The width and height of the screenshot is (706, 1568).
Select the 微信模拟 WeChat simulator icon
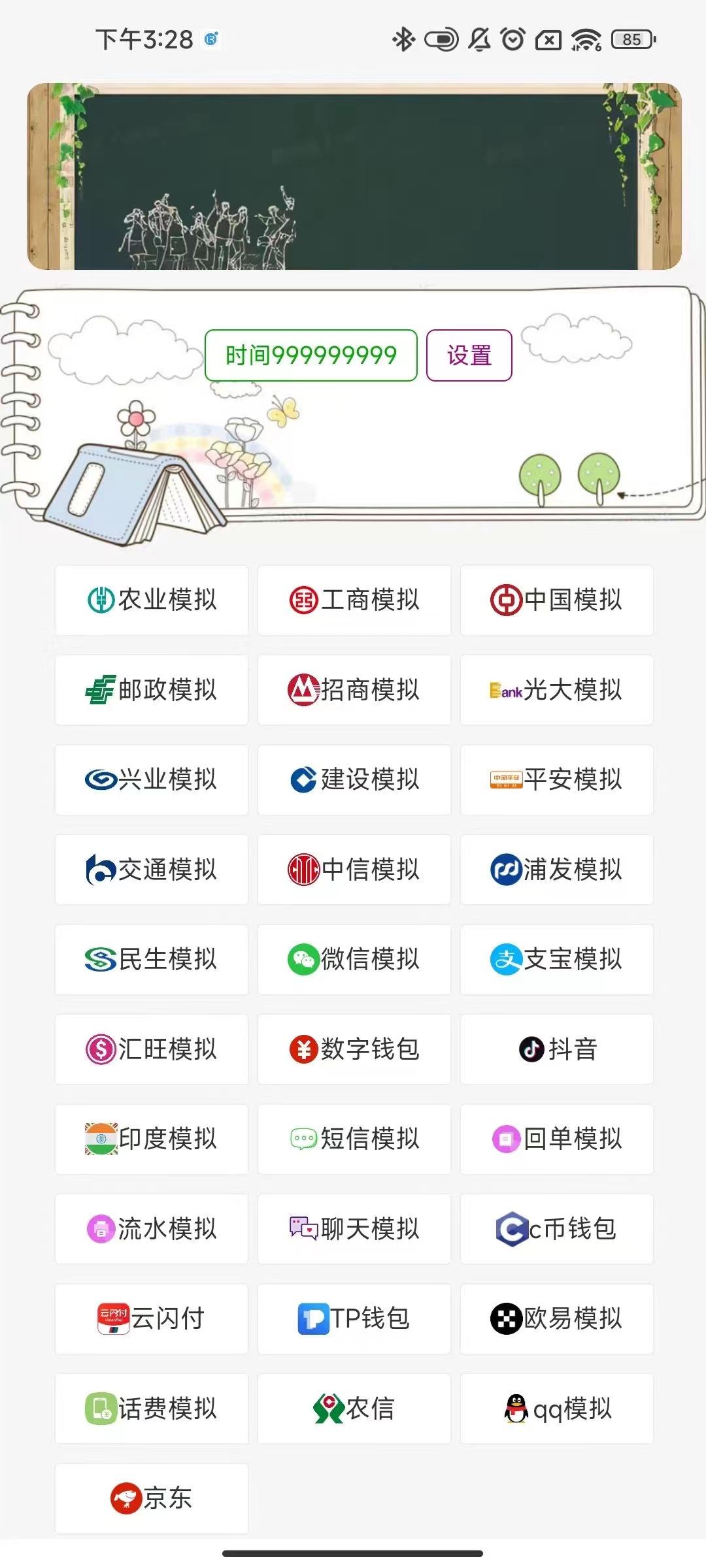pyautogui.click(x=354, y=960)
